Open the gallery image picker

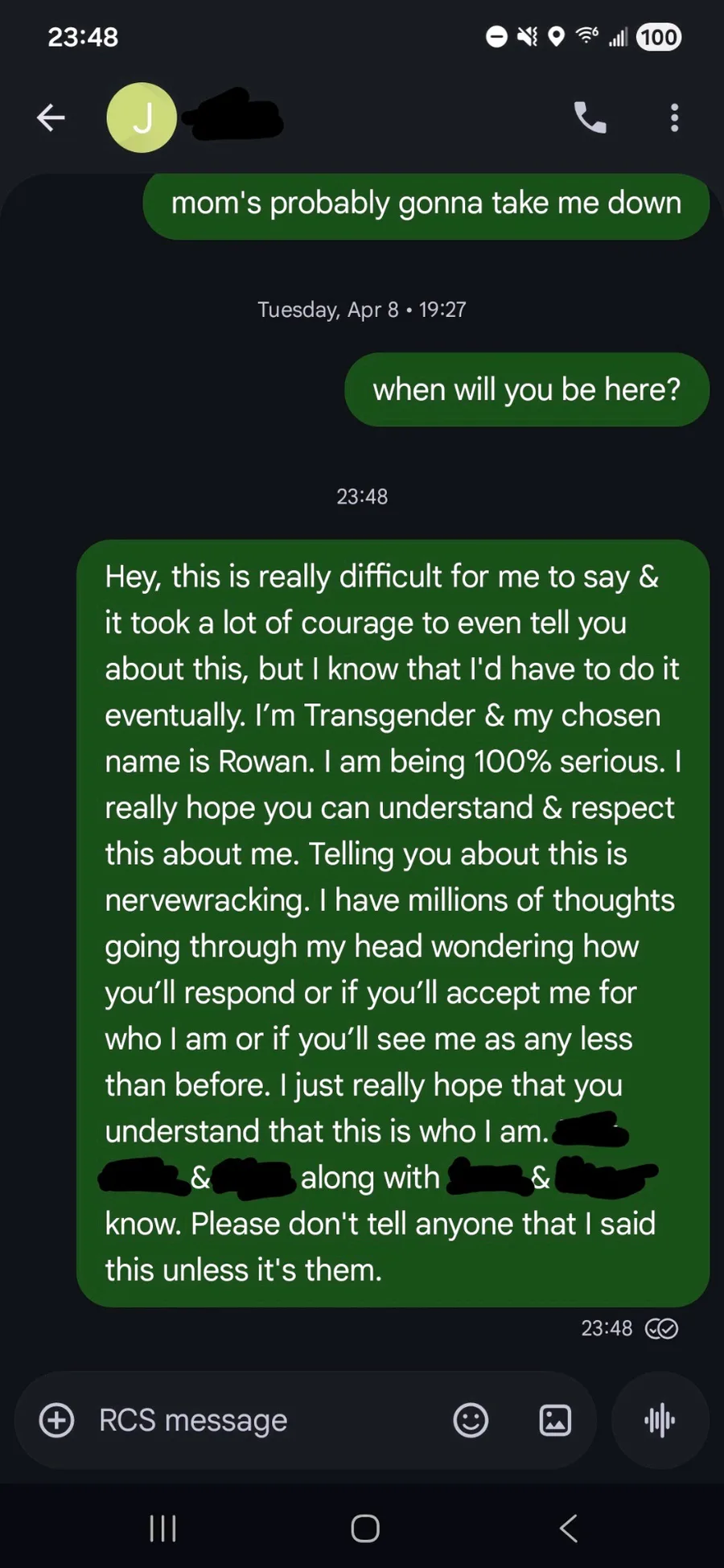(555, 1420)
